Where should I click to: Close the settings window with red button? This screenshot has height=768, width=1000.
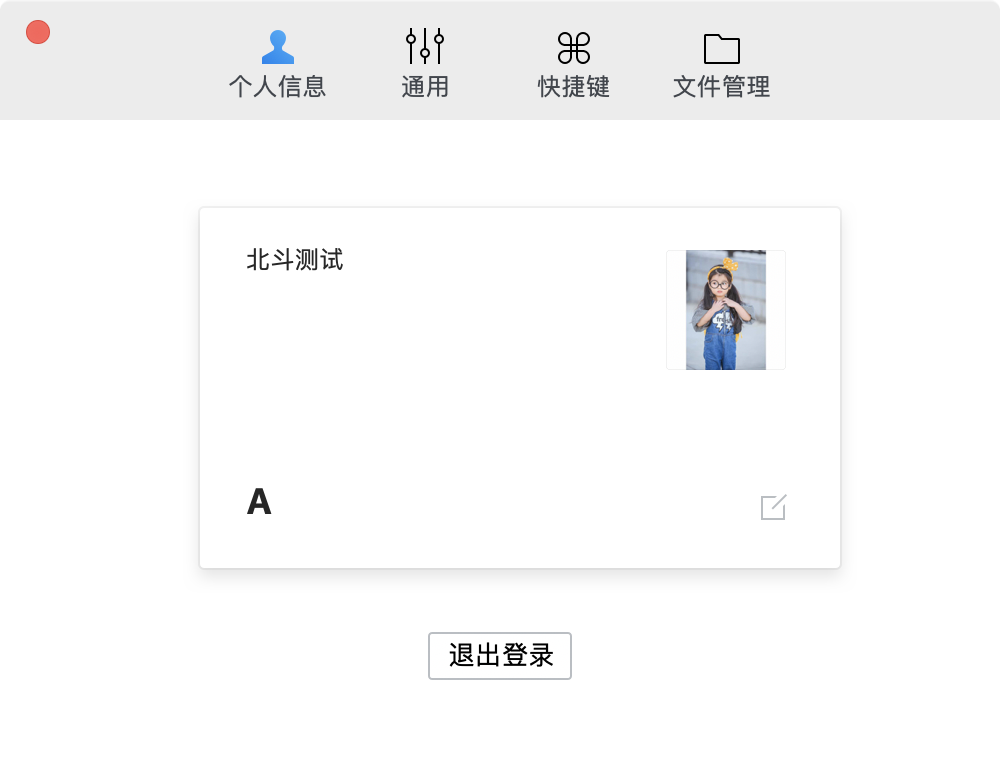38,32
